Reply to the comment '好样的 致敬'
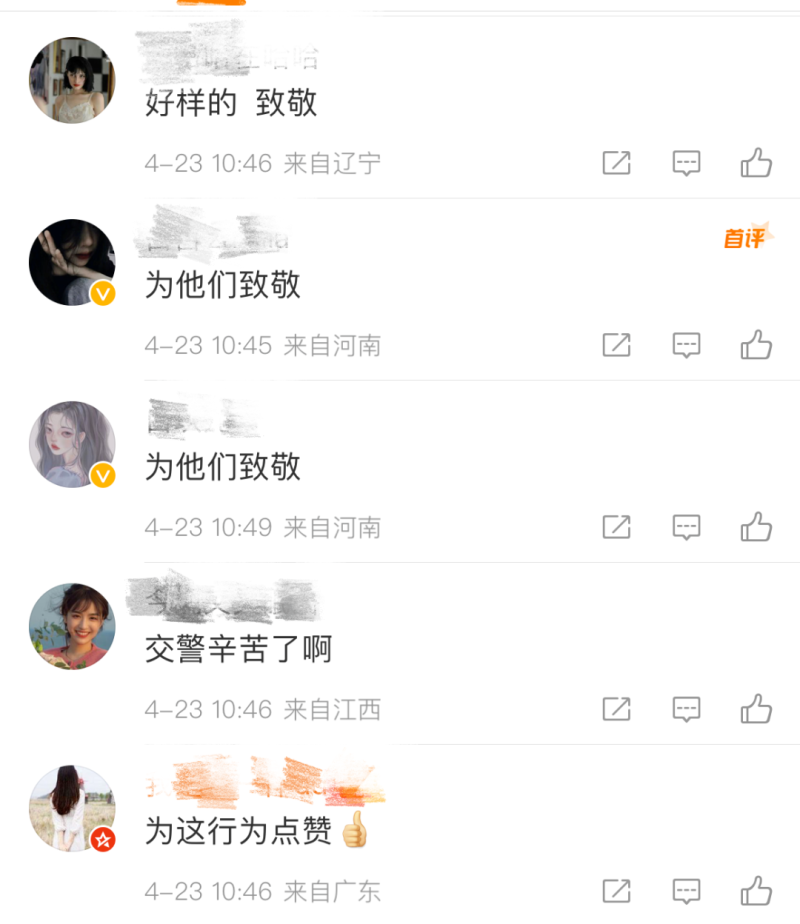800x924 pixels. [686, 163]
